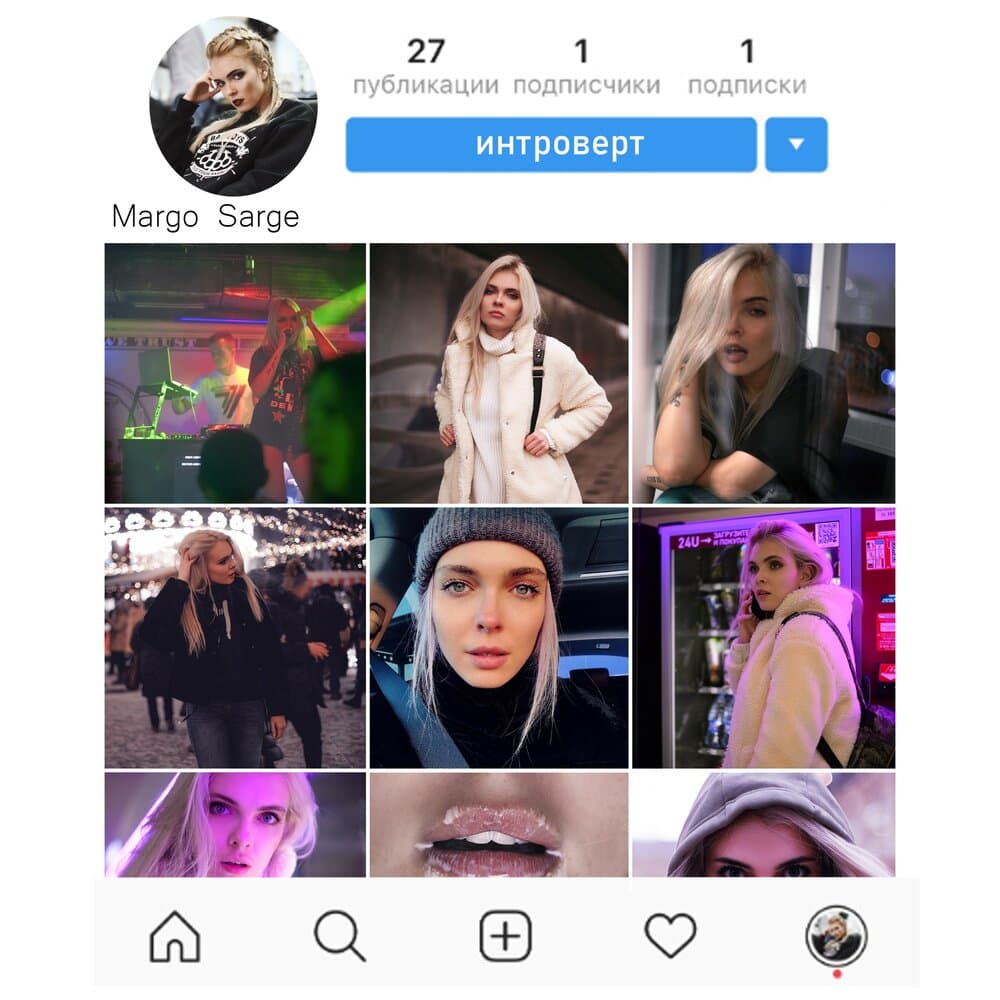Create a new post with plus icon

click(505, 937)
